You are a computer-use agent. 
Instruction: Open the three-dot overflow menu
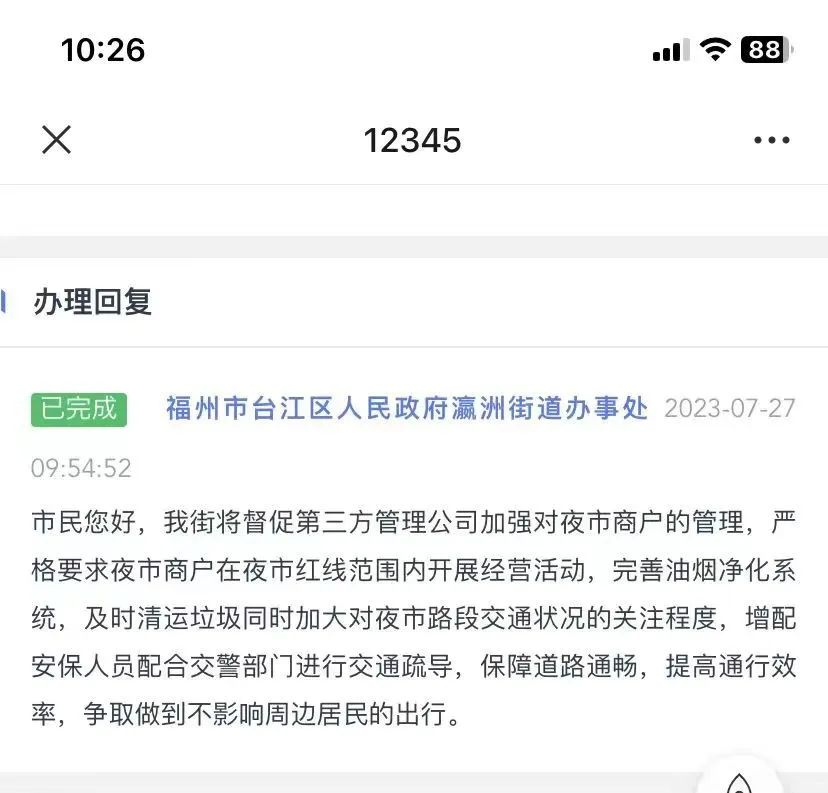pos(771,141)
